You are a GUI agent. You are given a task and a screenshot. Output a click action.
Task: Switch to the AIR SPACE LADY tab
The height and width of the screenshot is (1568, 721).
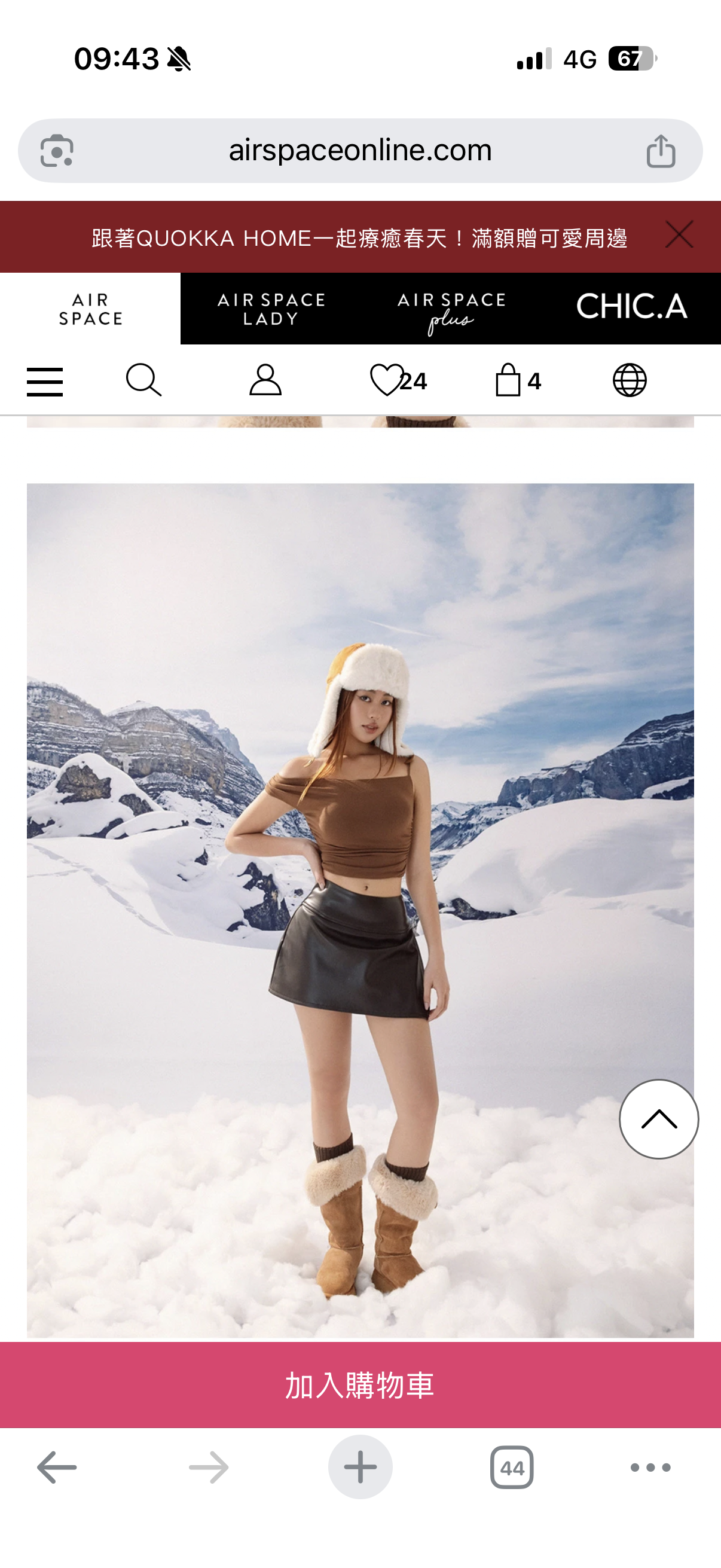[x=271, y=309]
